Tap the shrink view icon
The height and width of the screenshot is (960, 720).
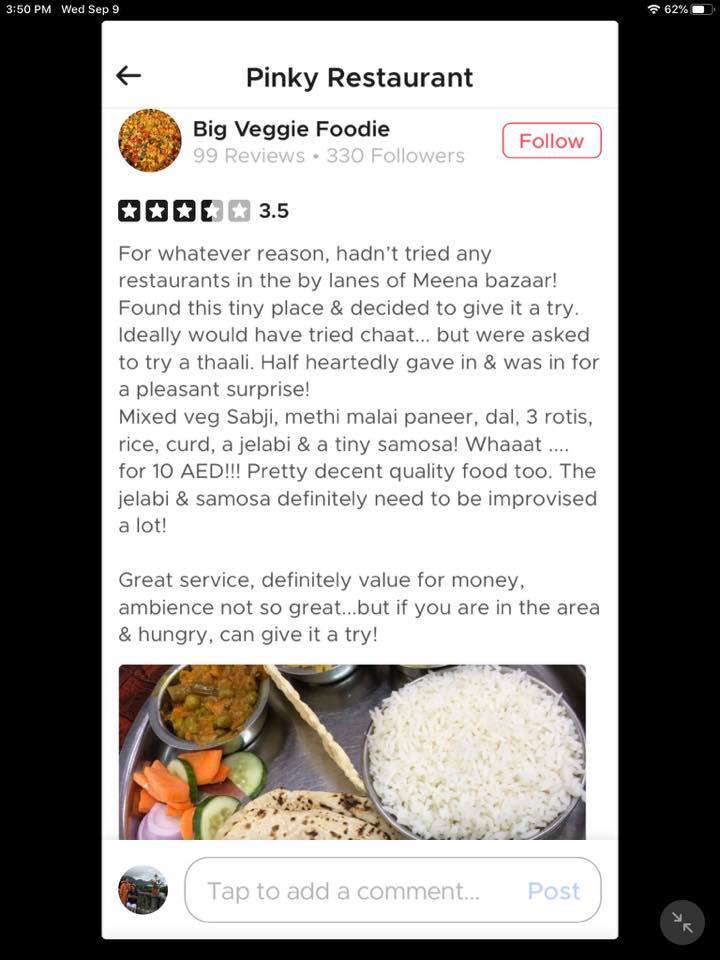682,922
